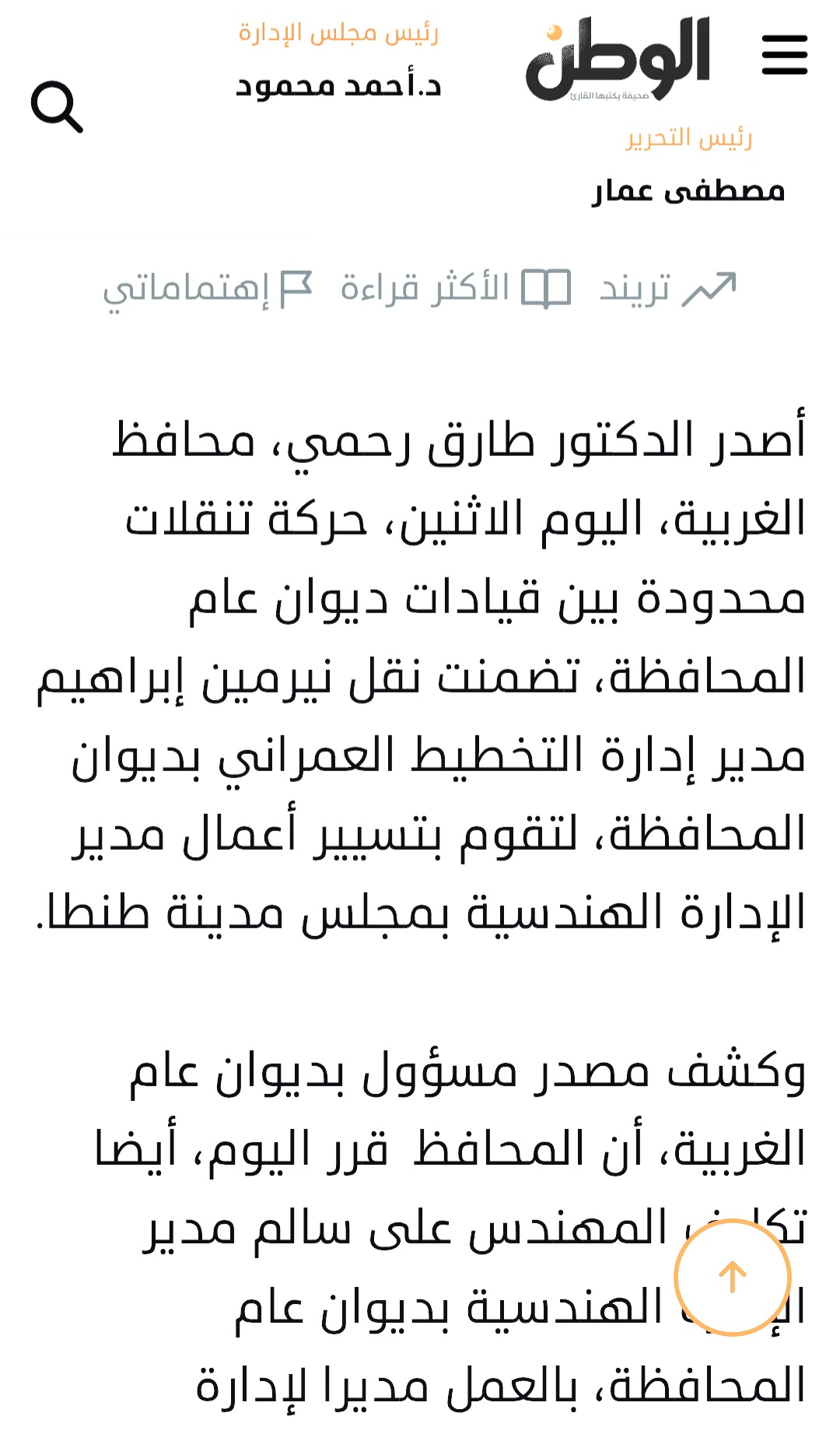Select the إهتماماتي tab
This screenshot has width=840, height=1441.
208,290
